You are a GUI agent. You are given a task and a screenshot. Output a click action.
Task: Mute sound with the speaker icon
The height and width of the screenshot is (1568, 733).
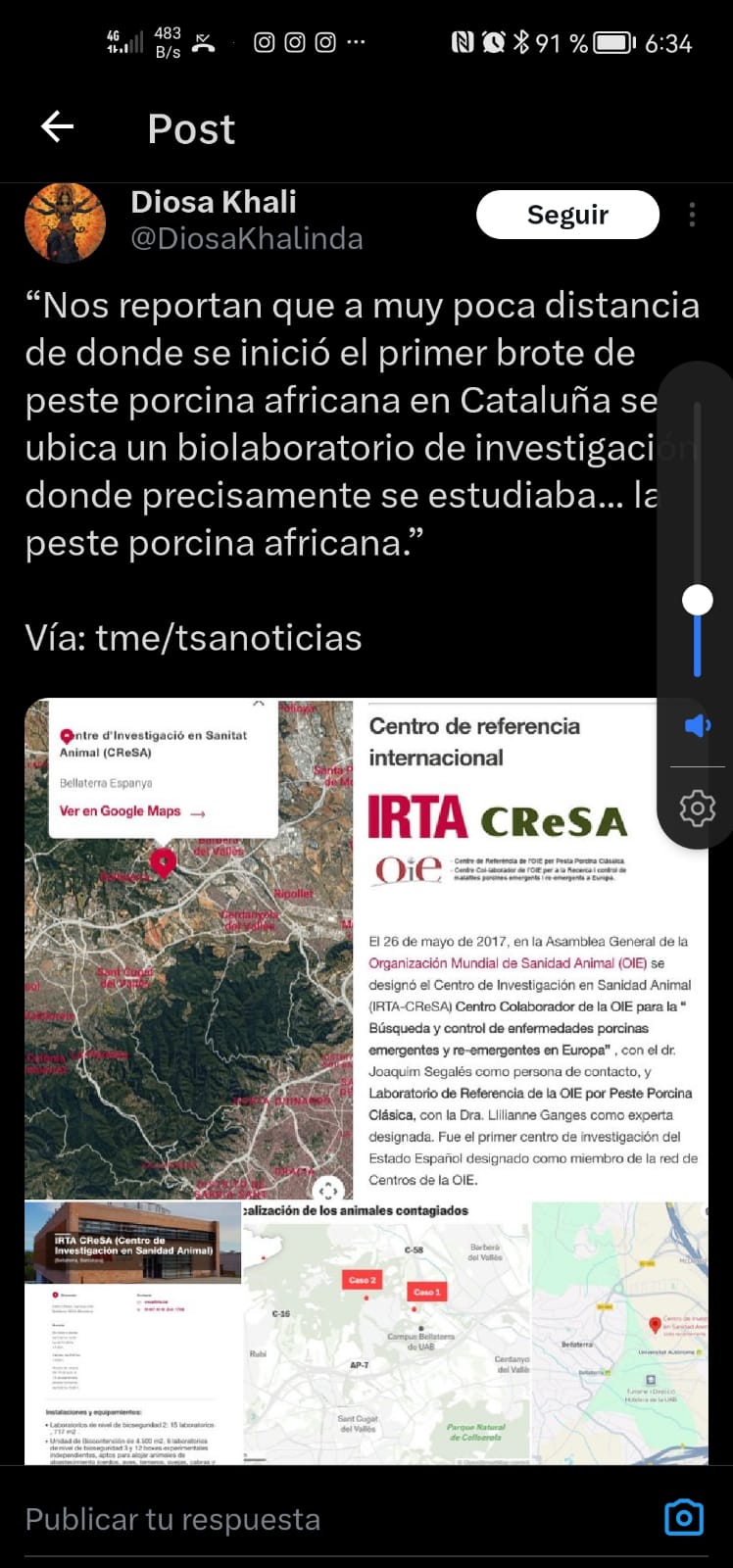tap(698, 725)
